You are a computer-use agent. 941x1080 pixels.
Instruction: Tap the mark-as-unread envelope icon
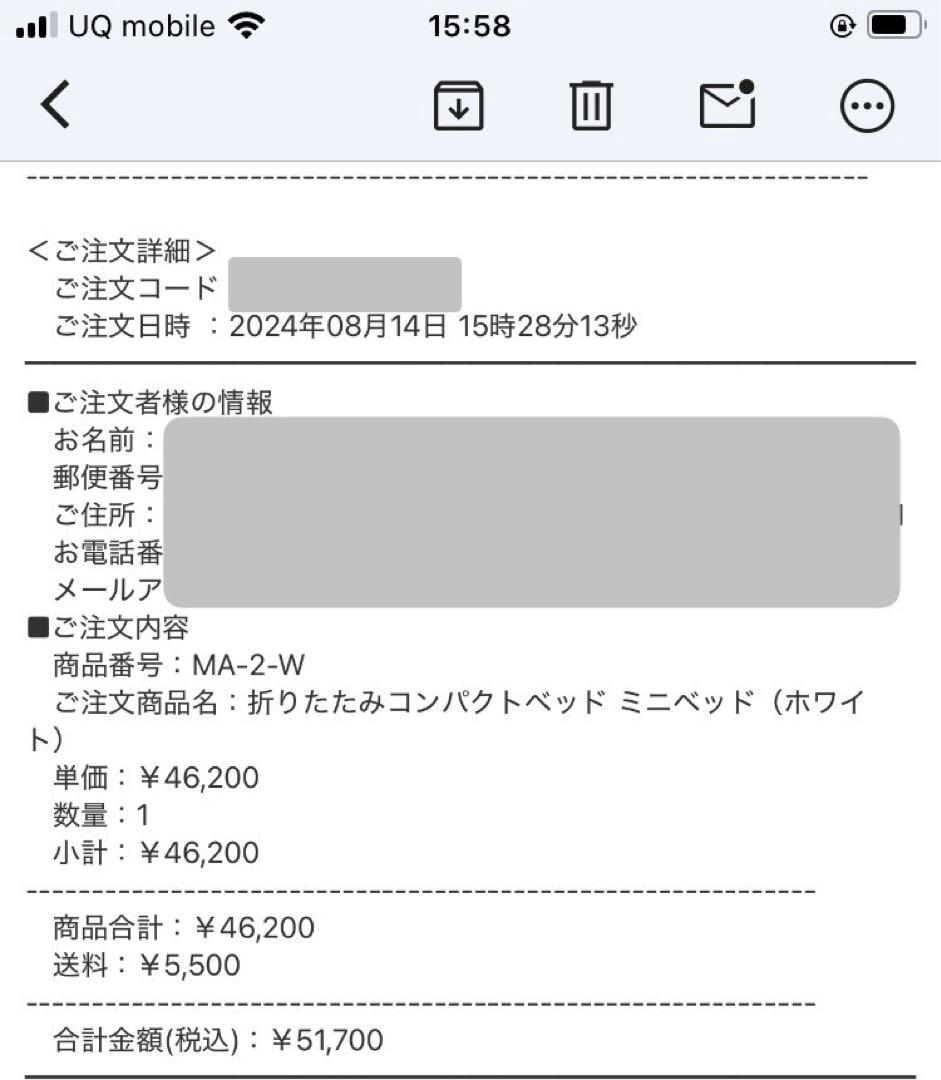pos(726,104)
